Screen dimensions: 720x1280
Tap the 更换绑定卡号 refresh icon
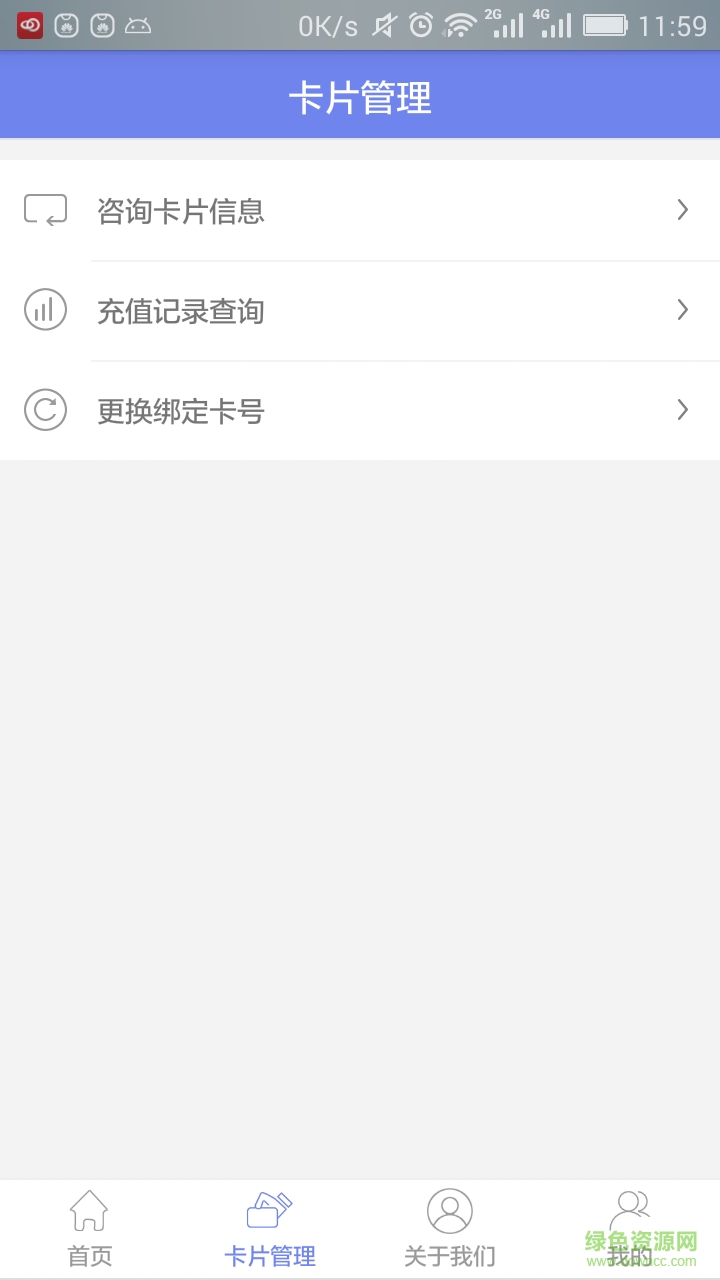point(44,410)
